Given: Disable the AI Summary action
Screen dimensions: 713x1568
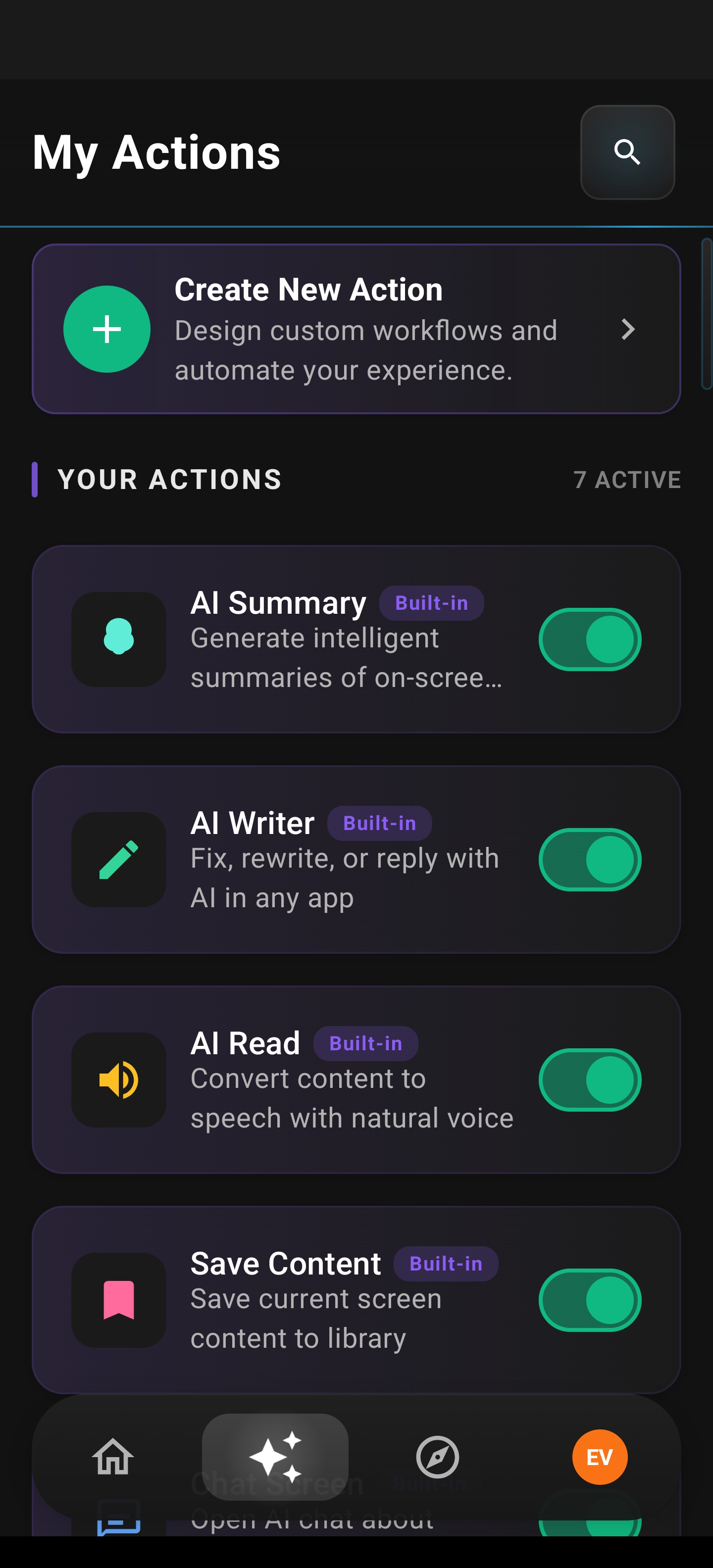Looking at the screenshot, I should tap(589, 639).
